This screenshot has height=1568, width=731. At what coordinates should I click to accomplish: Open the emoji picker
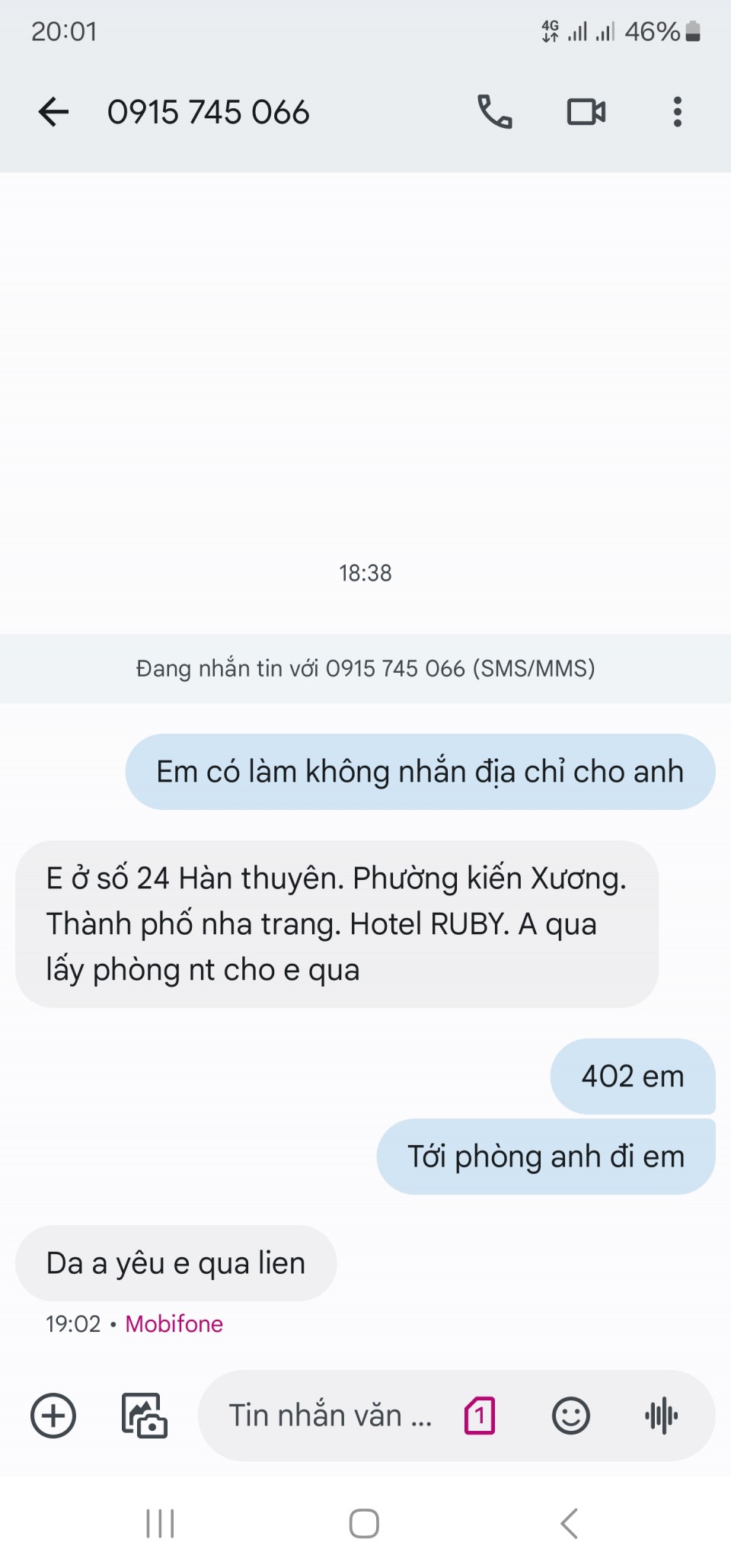570,1416
